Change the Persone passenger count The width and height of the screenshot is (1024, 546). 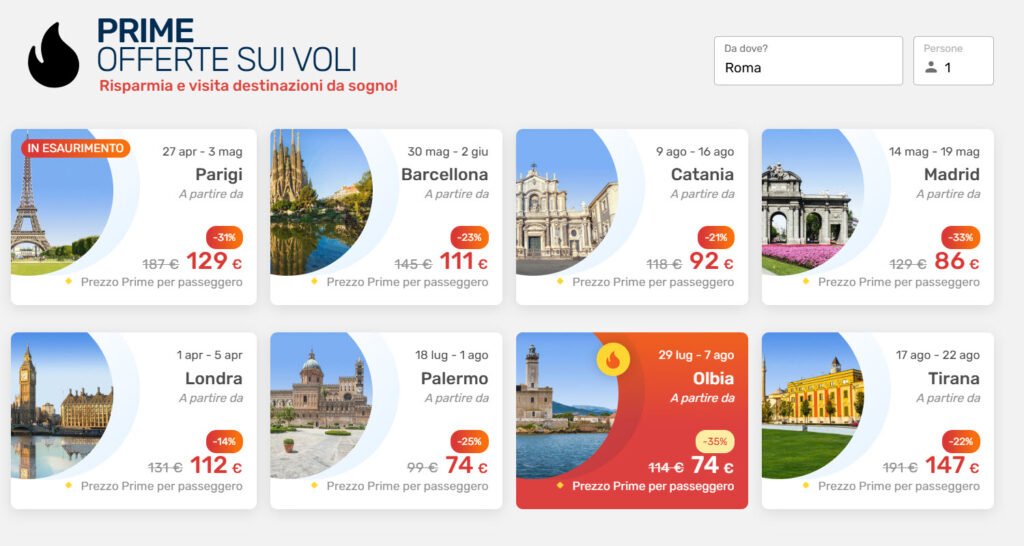953,68
